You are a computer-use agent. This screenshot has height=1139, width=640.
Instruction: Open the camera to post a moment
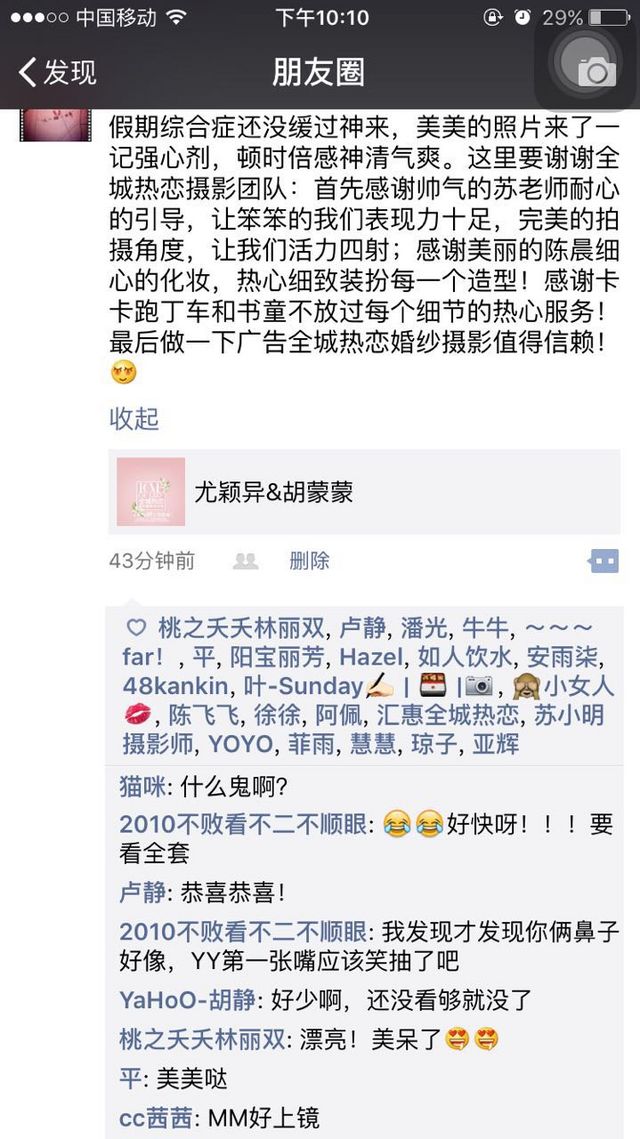[596, 70]
